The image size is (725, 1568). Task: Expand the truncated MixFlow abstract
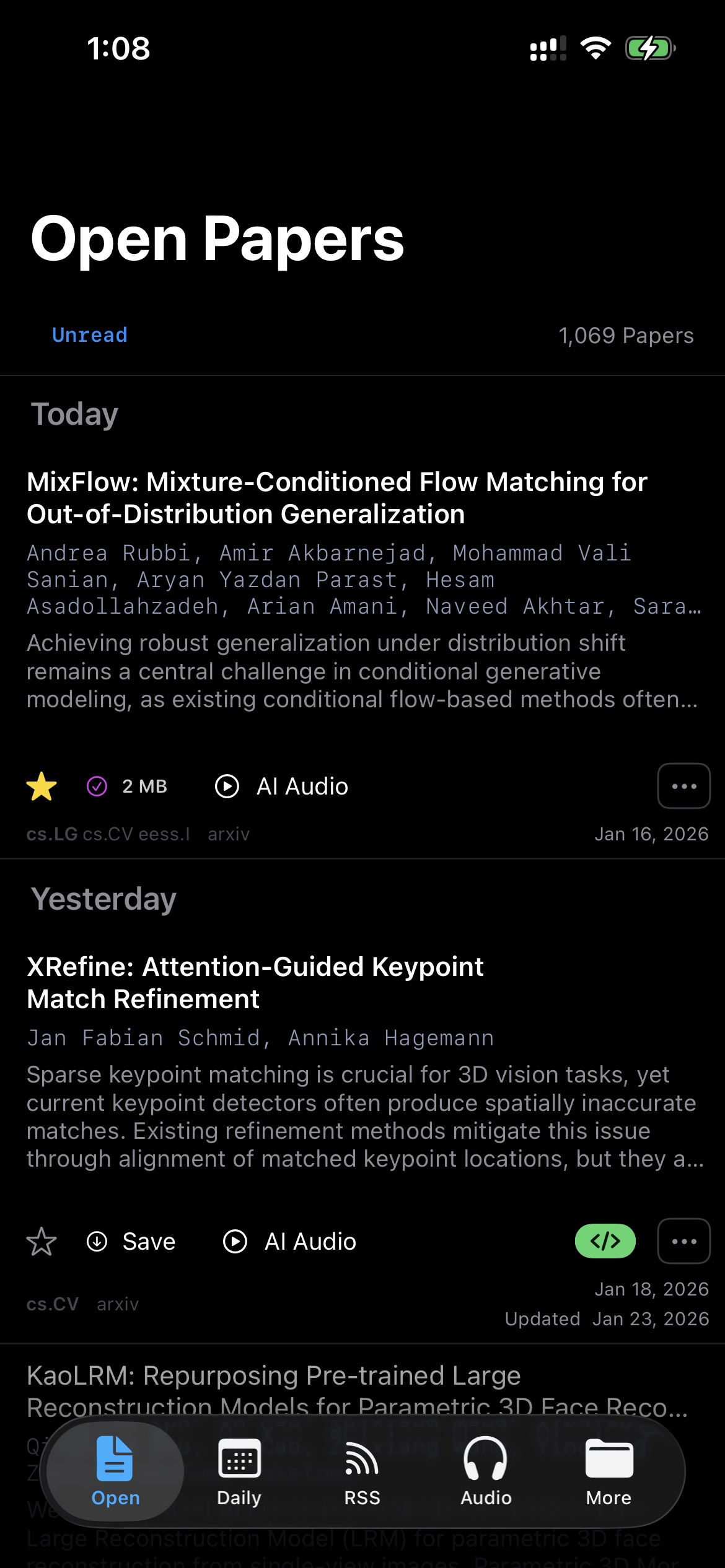pyautogui.click(x=362, y=672)
